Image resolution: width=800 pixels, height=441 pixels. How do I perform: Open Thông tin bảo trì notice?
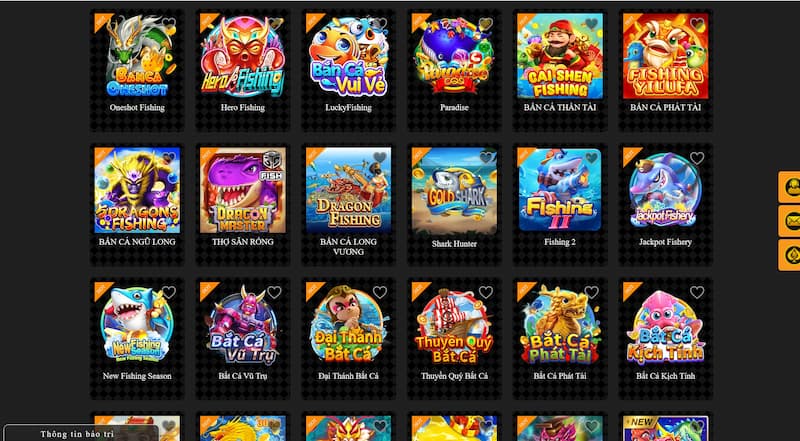coord(79,434)
